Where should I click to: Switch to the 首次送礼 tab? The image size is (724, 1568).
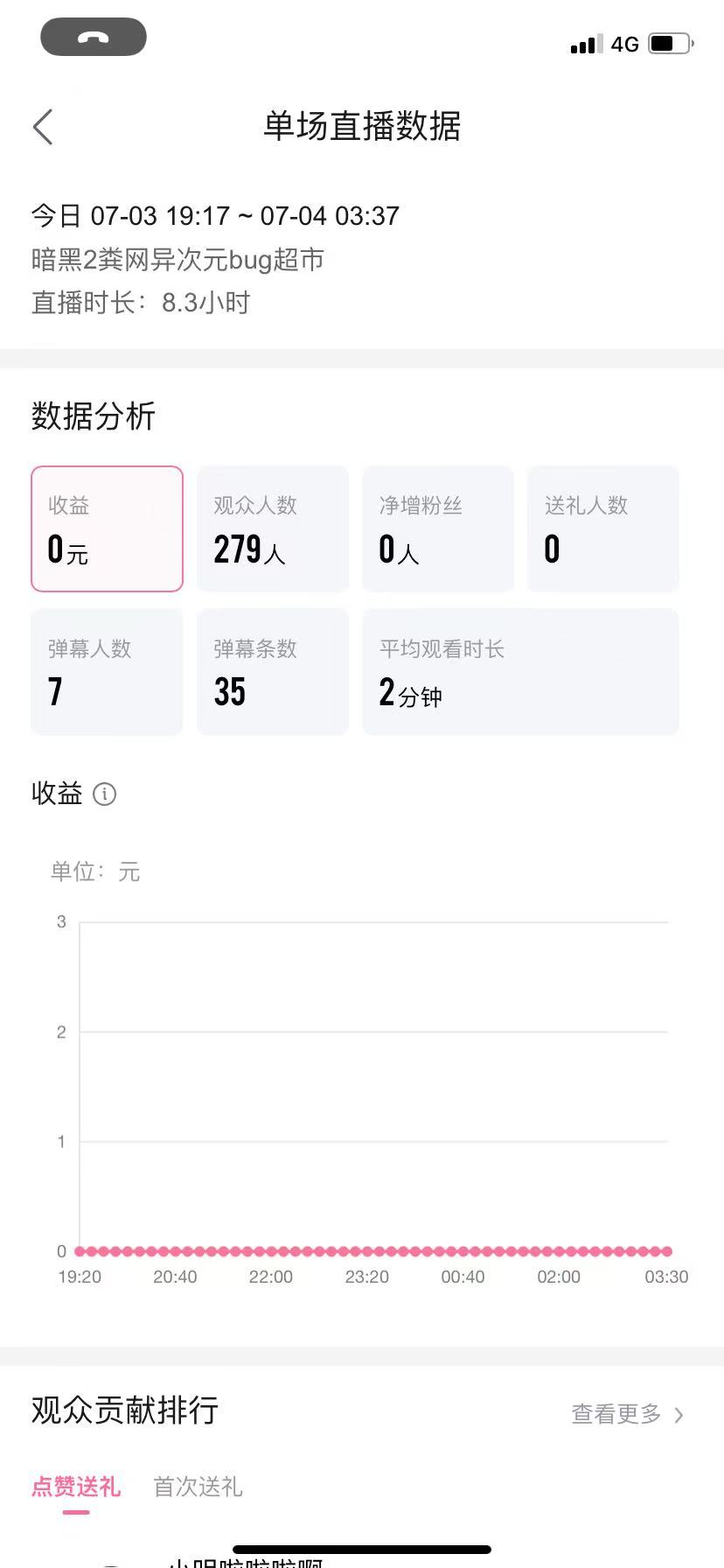(198, 1487)
